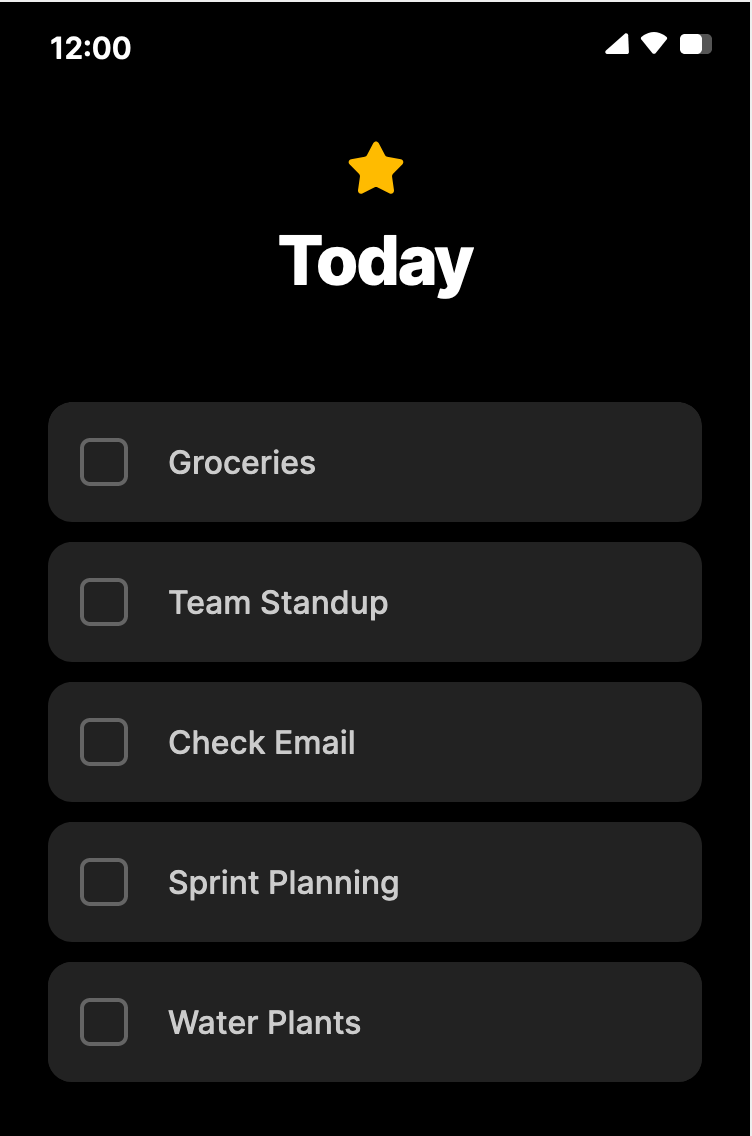Mark Team Standup as done
Screen dimensions: 752x1136
click(x=104, y=602)
